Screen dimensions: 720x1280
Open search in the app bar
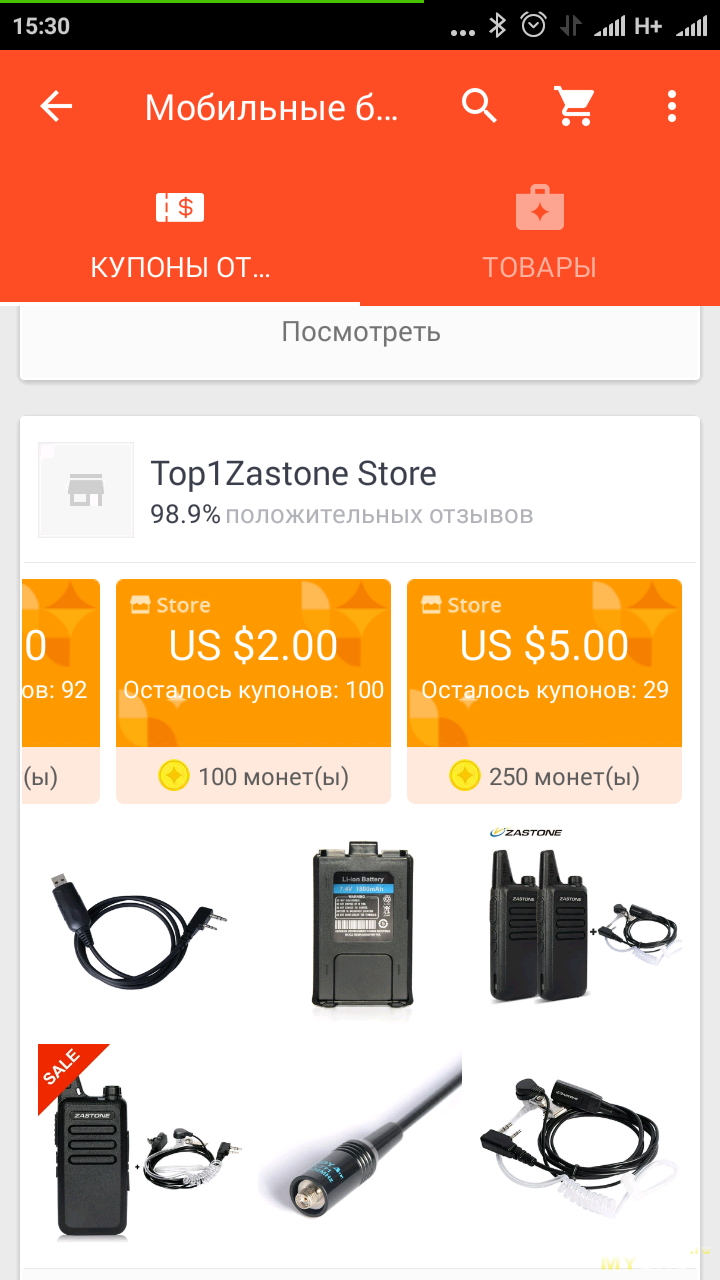pyautogui.click(x=480, y=106)
